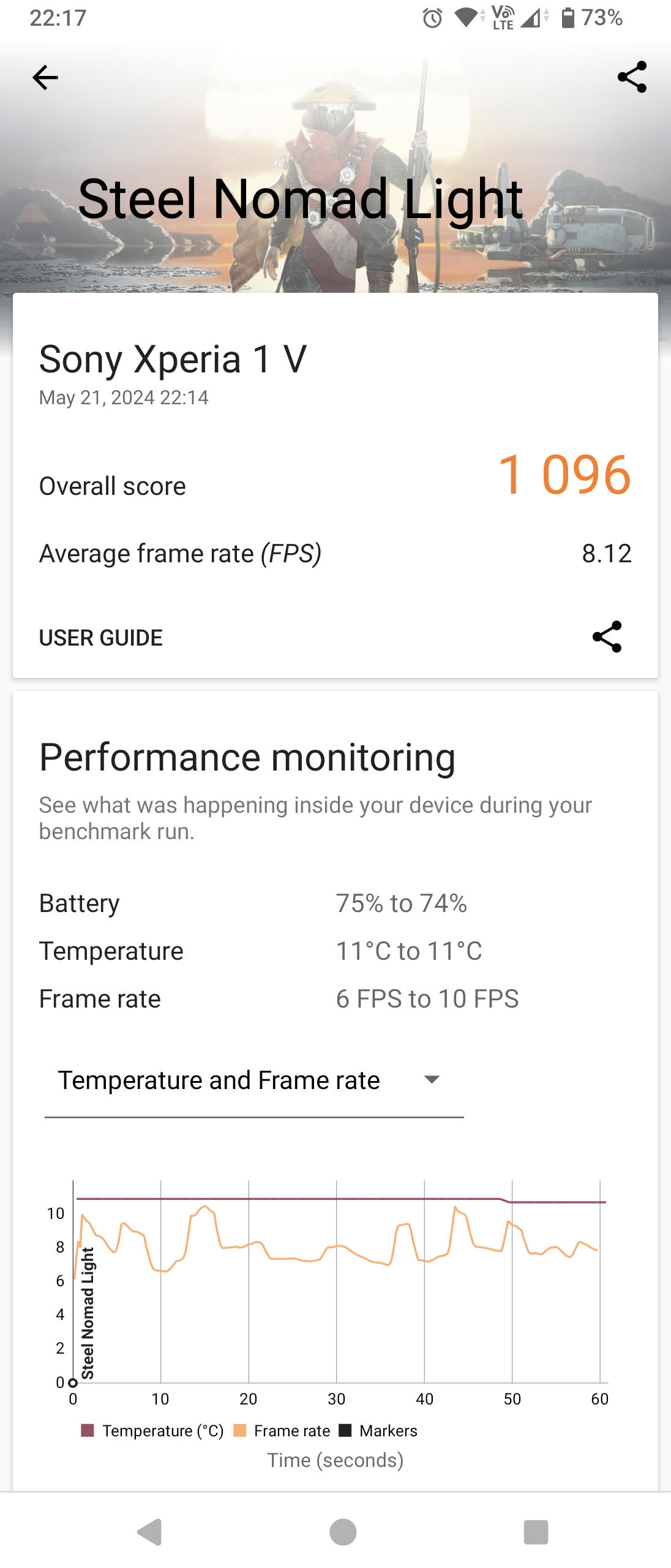Open the USER GUIDE
This screenshot has width=671, height=1568.
point(101,638)
